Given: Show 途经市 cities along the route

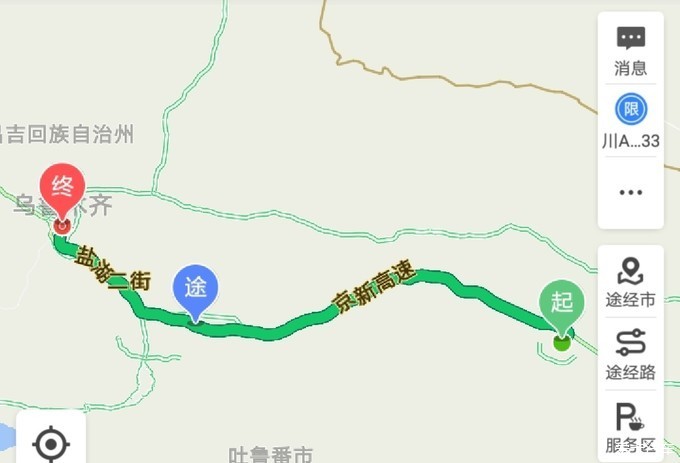Looking at the screenshot, I should tap(630, 282).
